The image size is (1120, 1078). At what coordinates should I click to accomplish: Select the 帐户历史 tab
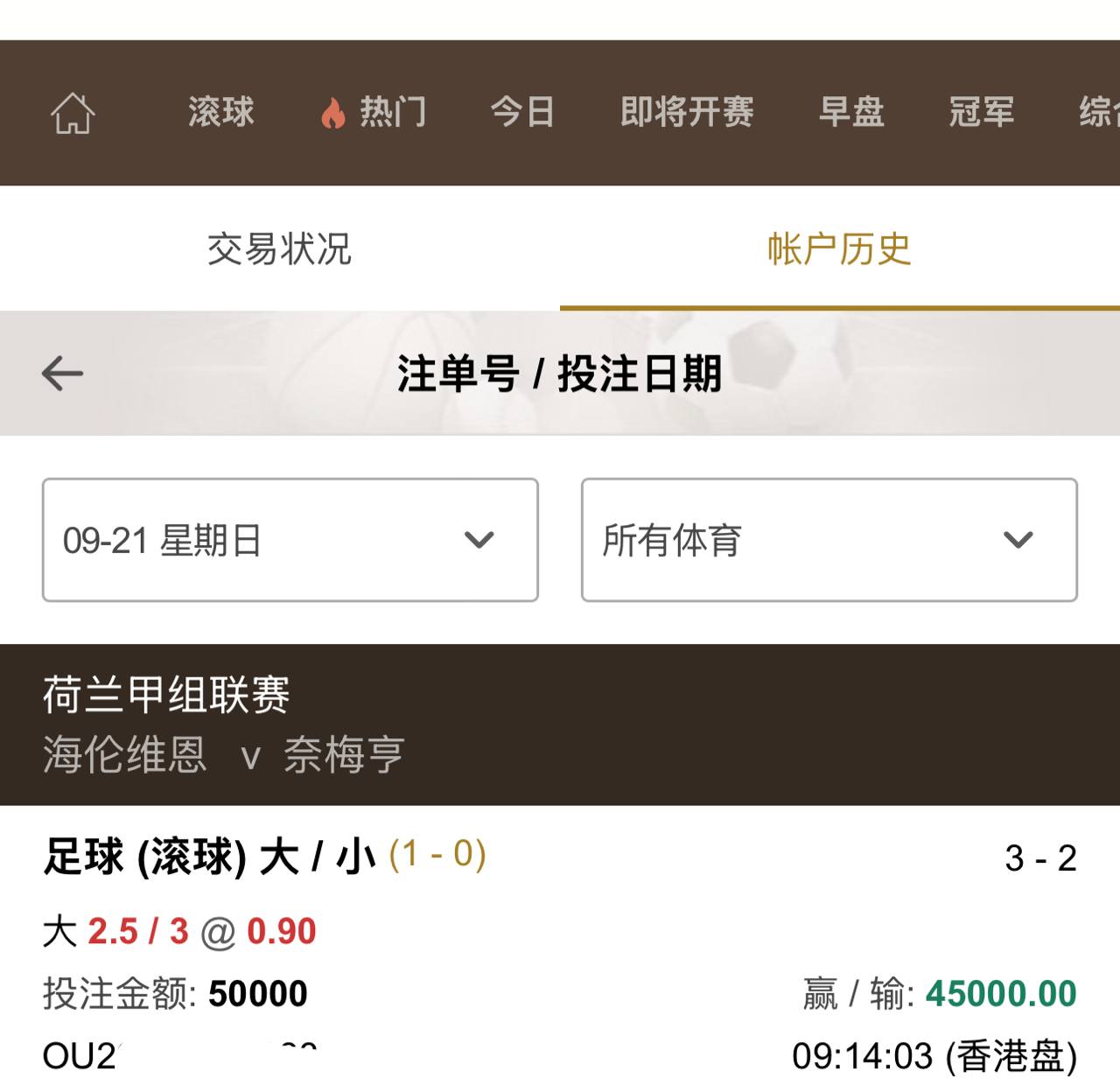[839, 249]
